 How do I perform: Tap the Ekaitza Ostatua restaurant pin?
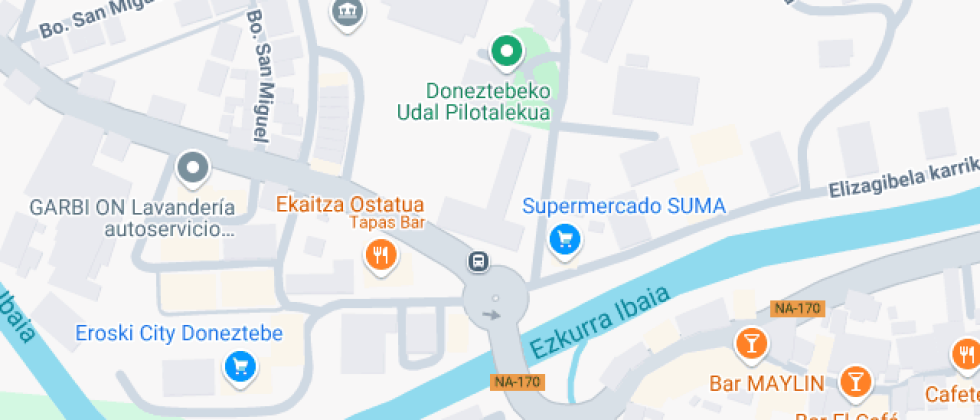tap(380, 255)
